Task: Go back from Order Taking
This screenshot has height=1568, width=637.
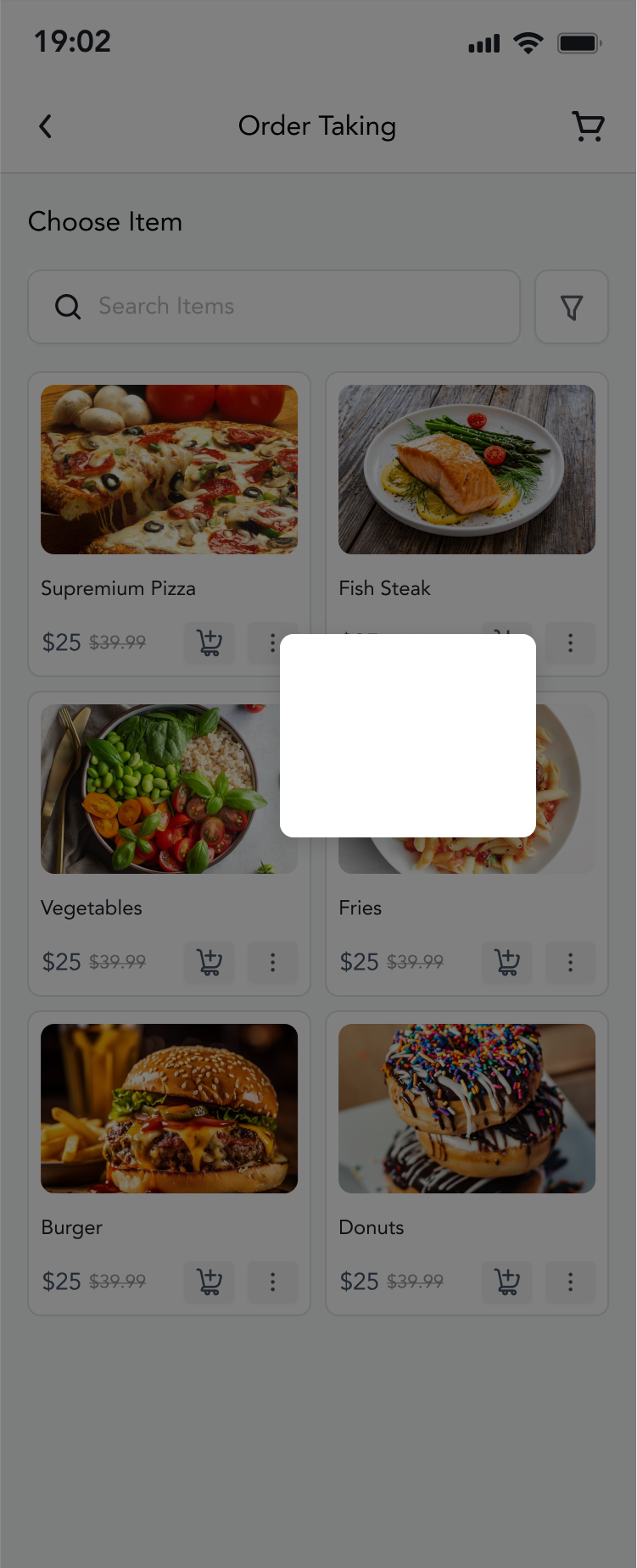Action: (46, 126)
